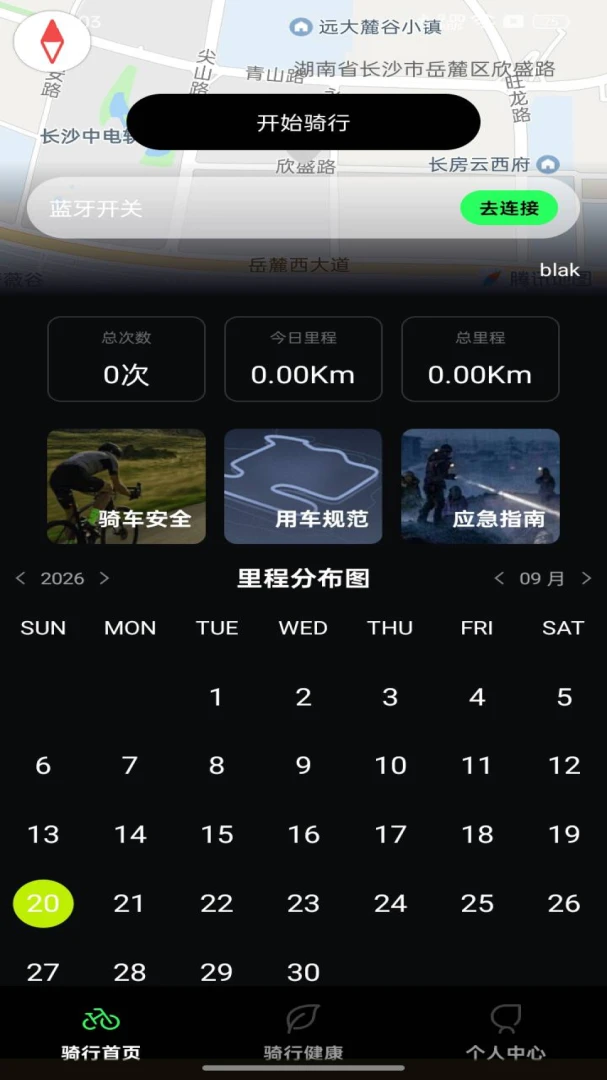Go to previous month before 09月
The width and height of the screenshot is (607, 1080).
tap(500, 578)
